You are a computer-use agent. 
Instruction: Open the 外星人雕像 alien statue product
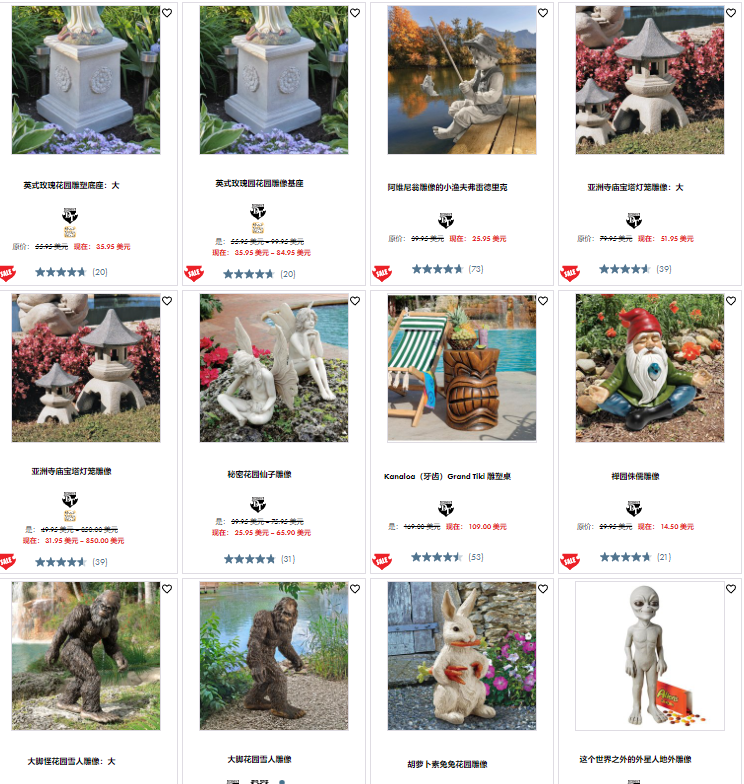coord(649,656)
